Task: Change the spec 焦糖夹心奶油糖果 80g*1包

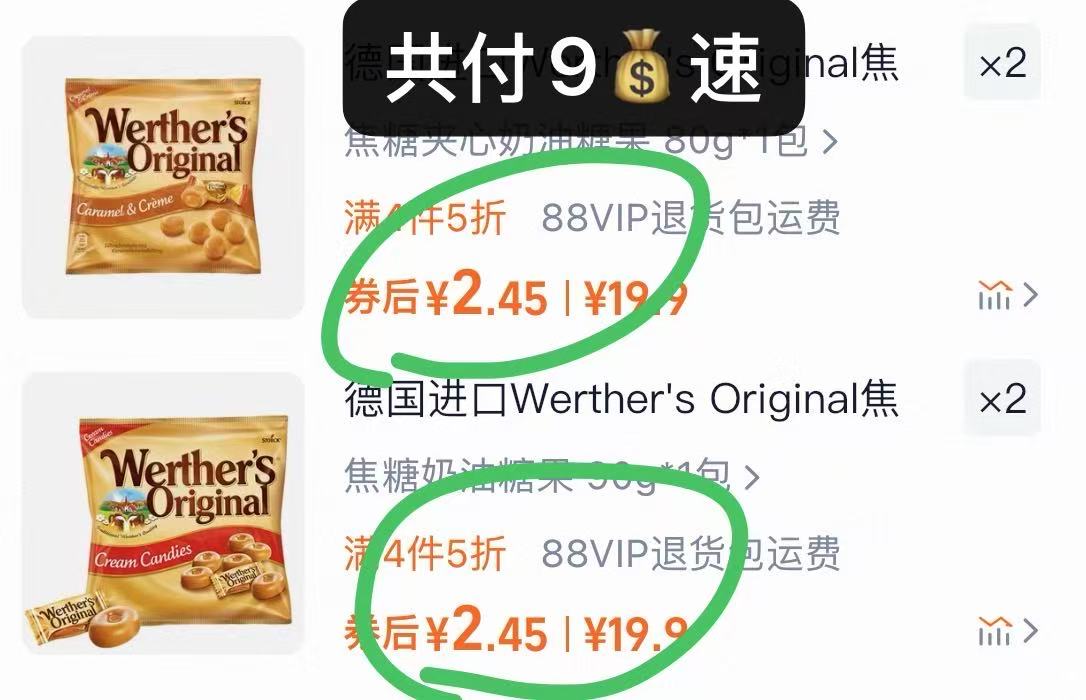Action: [591, 142]
